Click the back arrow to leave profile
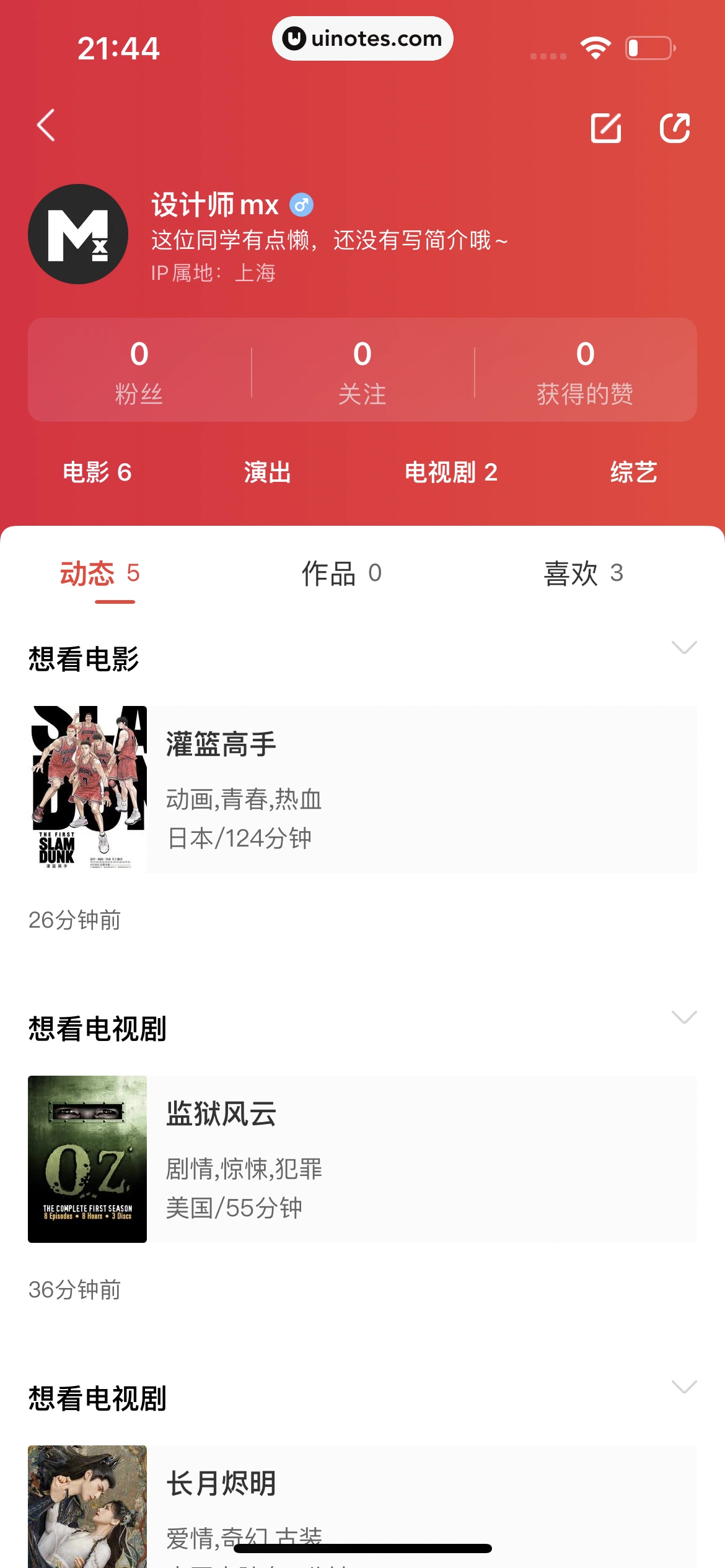The image size is (725, 1568). (45, 126)
